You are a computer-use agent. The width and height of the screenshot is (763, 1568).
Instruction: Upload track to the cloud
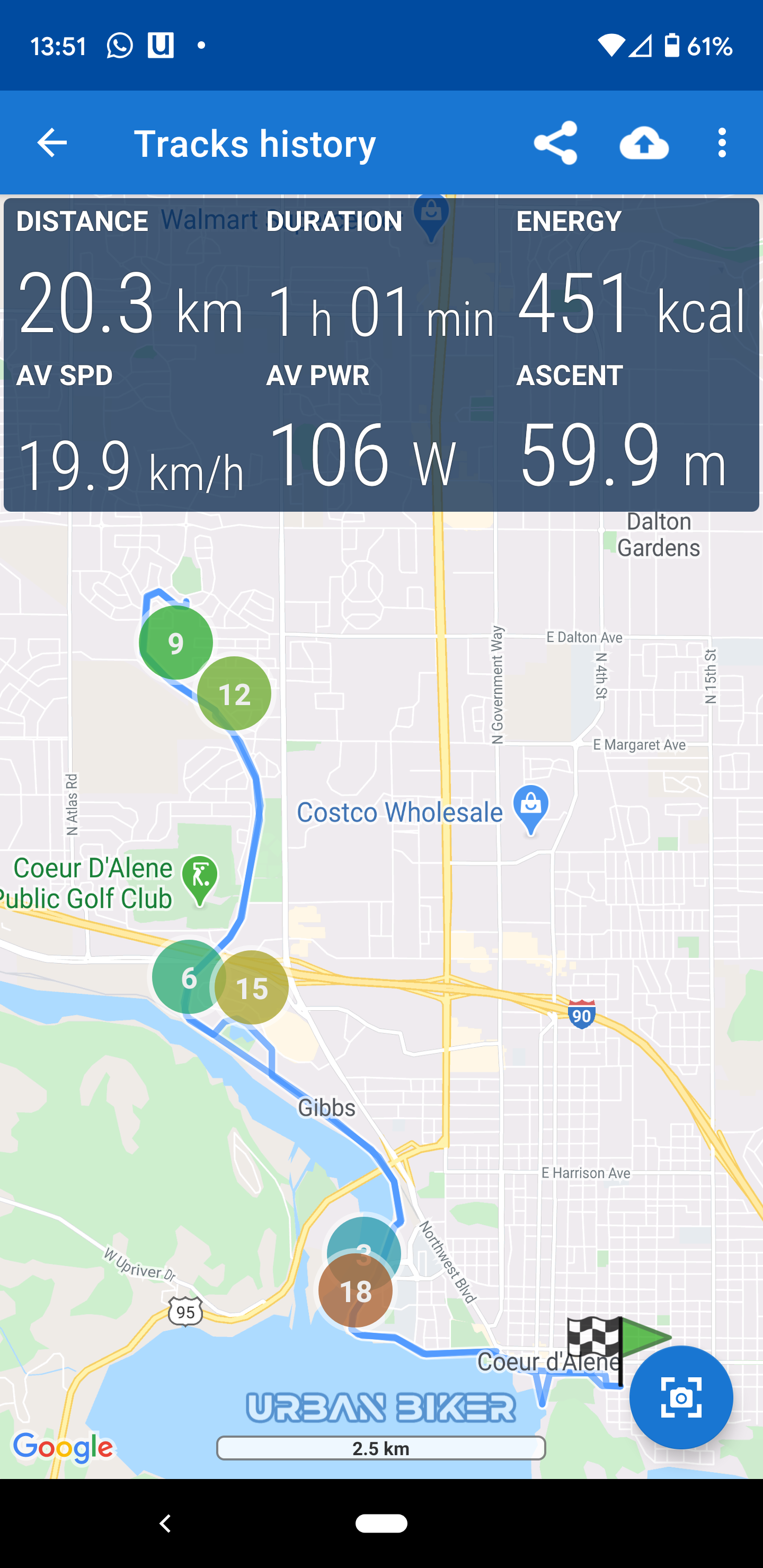click(x=644, y=143)
